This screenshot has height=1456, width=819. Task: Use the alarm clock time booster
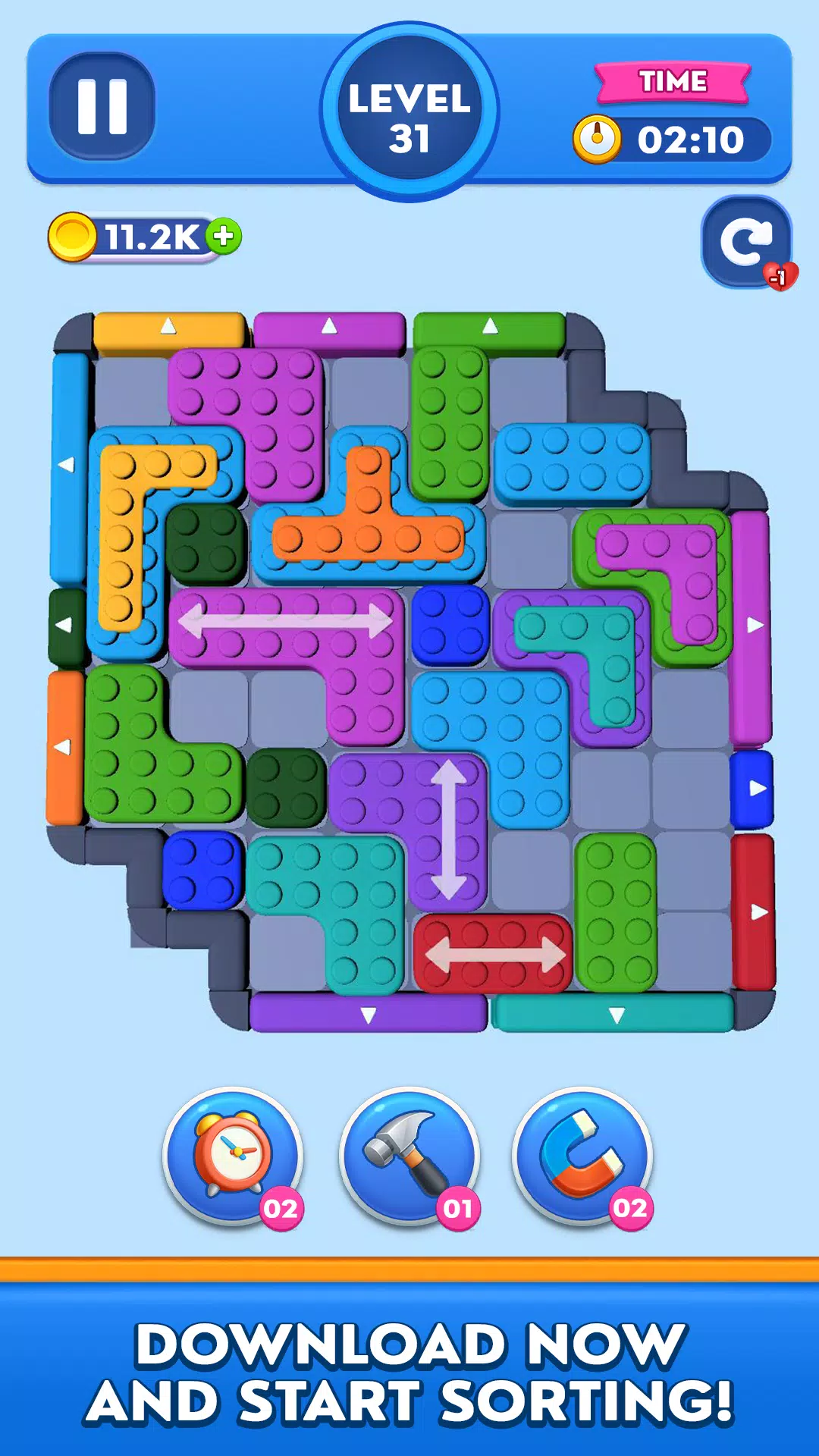point(233,1156)
